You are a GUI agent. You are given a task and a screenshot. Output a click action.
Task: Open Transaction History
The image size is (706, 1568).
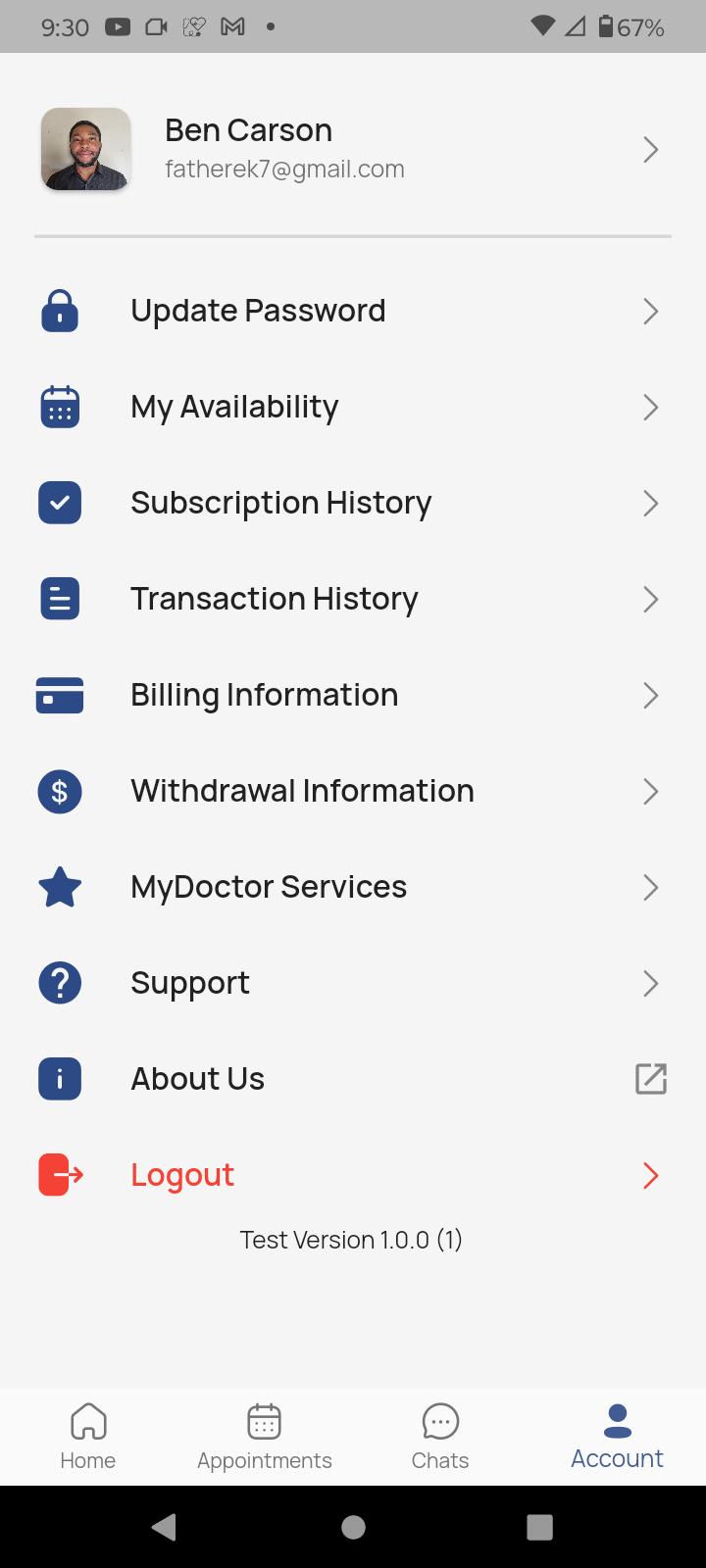click(x=353, y=599)
